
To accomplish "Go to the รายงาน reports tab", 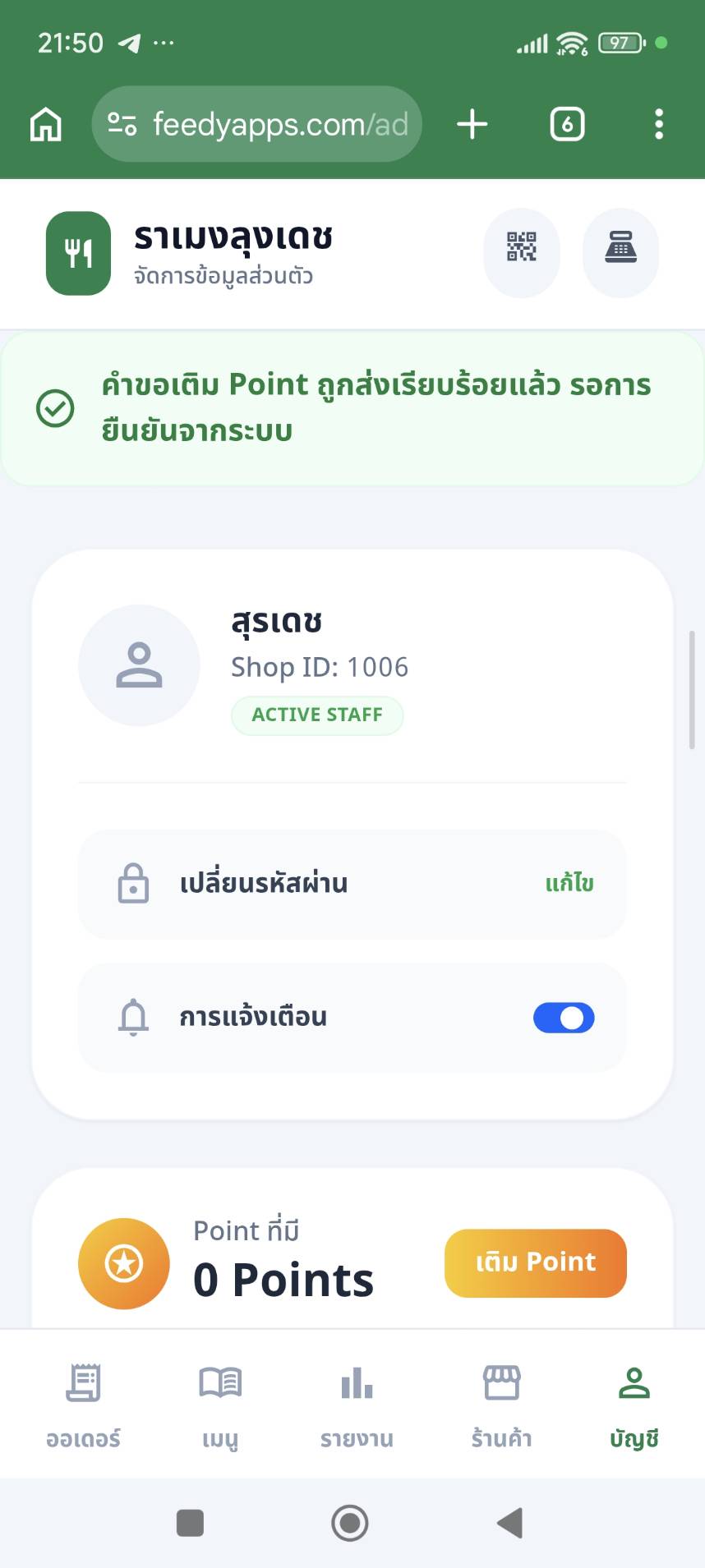I will pos(357,1404).
